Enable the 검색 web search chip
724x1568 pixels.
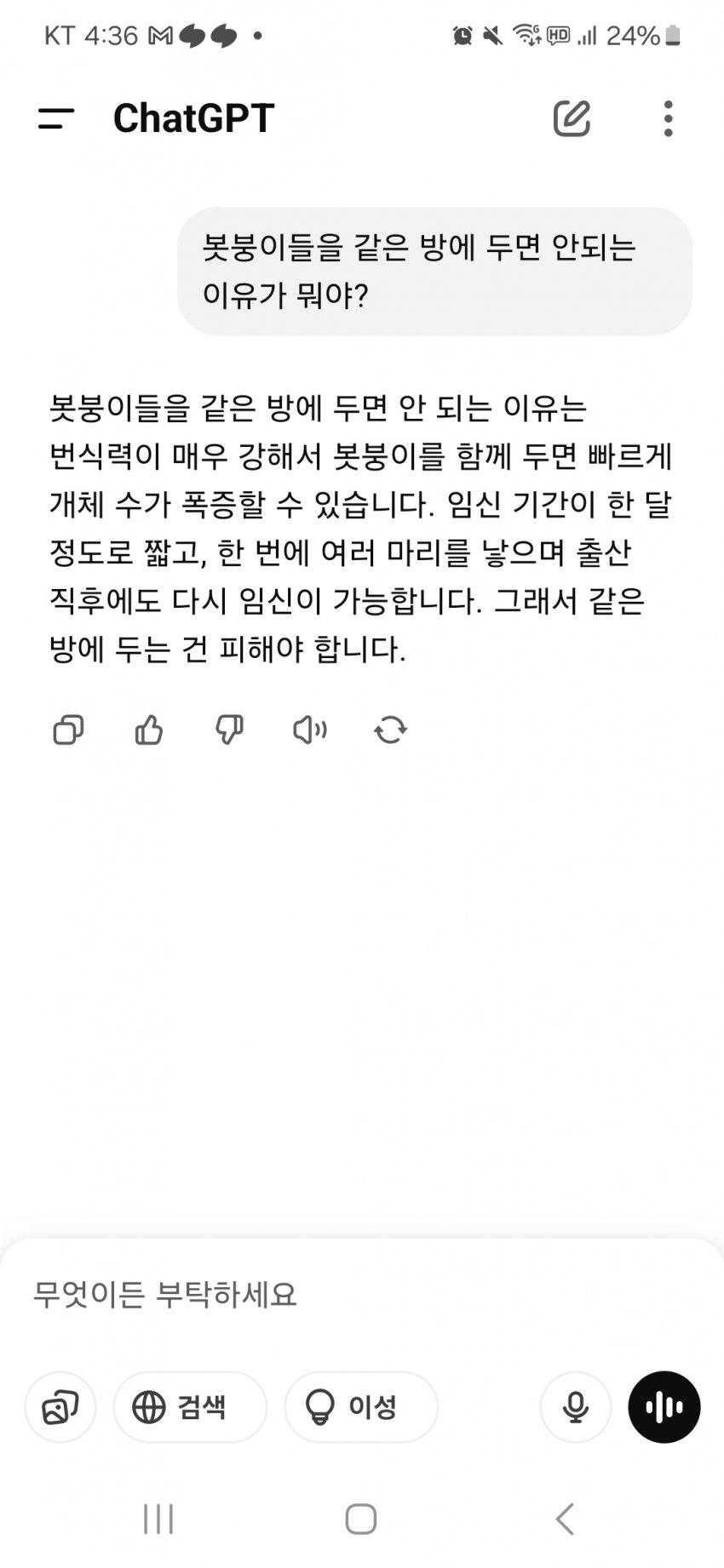190,1407
